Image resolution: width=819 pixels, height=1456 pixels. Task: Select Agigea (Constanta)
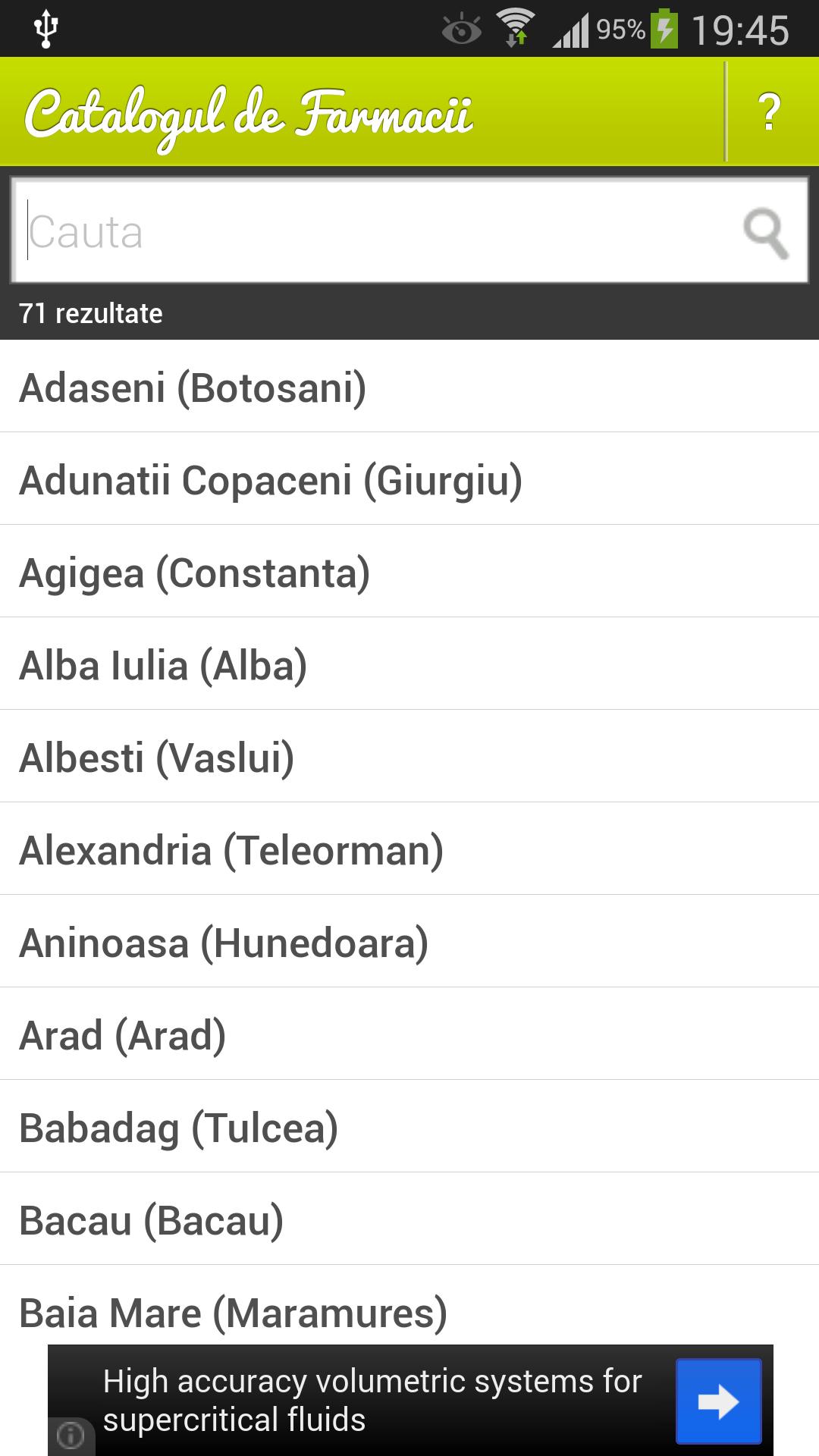(196, 572)
